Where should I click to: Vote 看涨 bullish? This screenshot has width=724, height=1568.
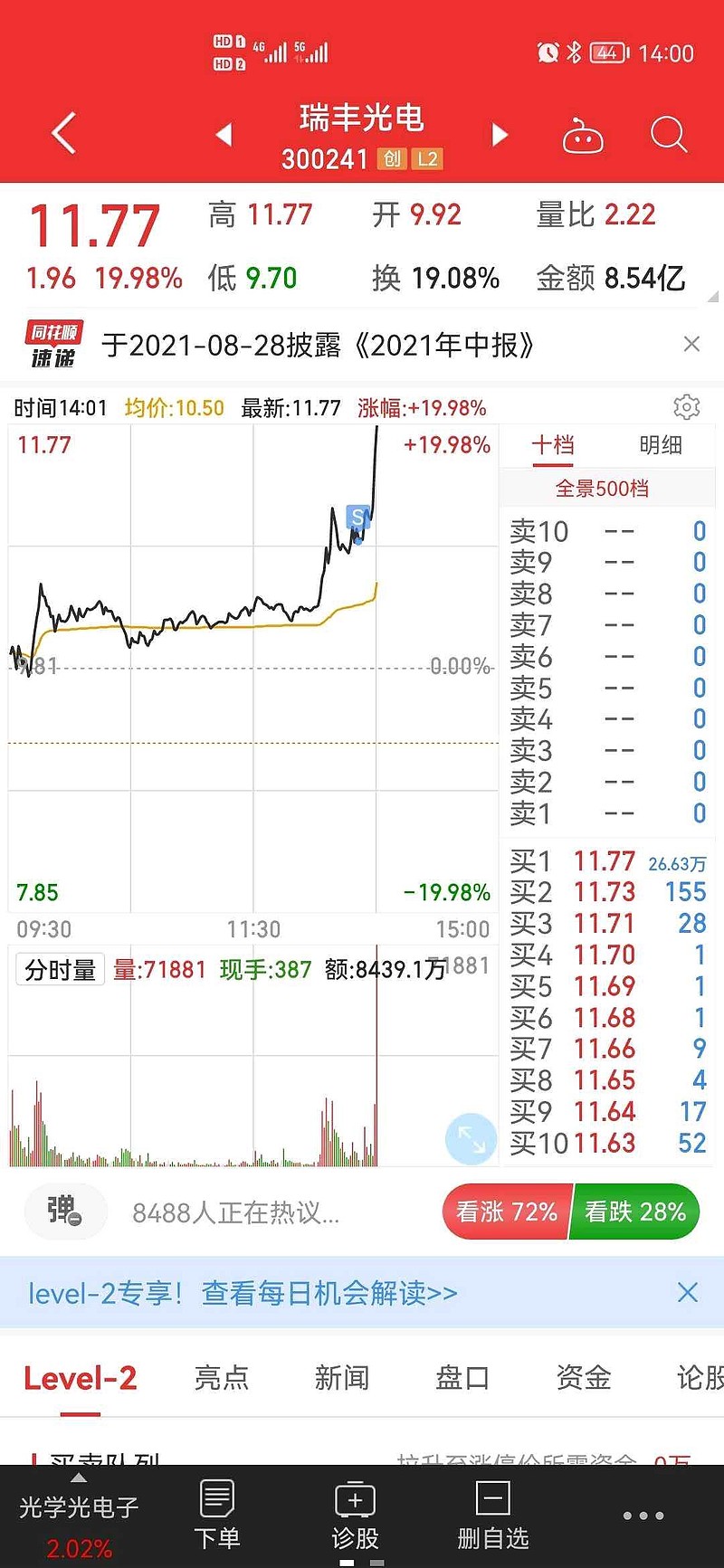507,1212
